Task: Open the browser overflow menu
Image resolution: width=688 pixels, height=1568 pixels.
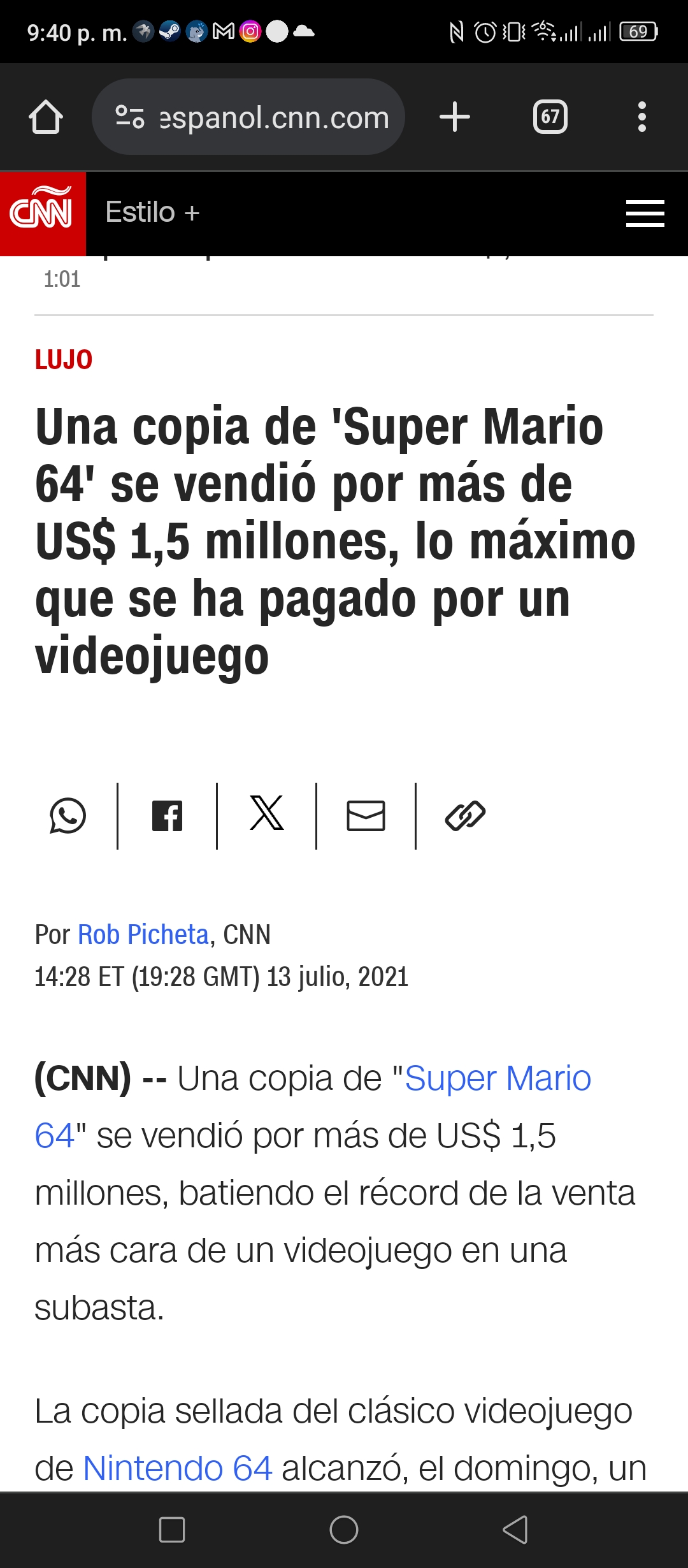Action: [x=642, y=117]
